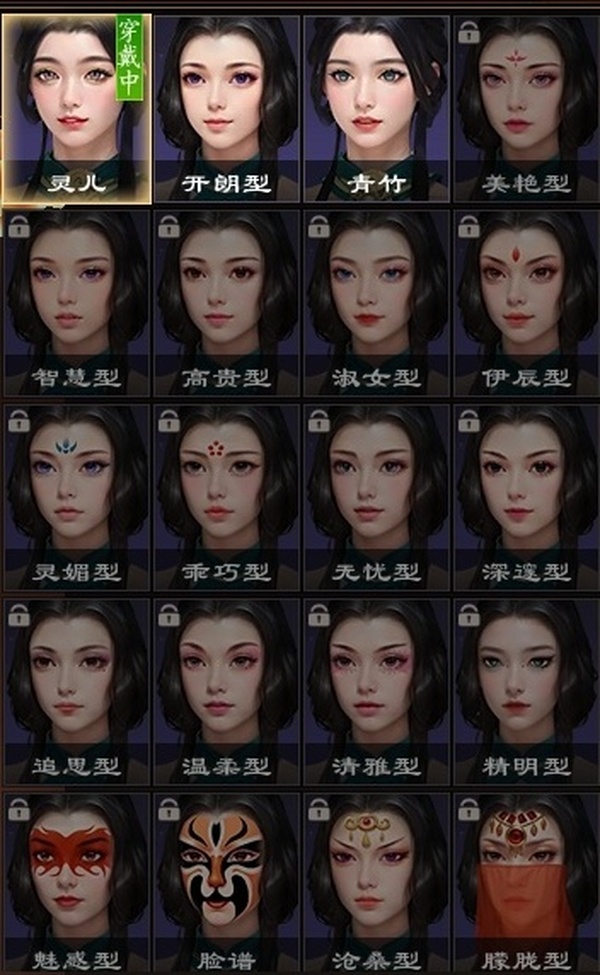This screenshot has height=975, width=600.
Task: Choose the 淑女型 face tile
Action: click(377, 302)
